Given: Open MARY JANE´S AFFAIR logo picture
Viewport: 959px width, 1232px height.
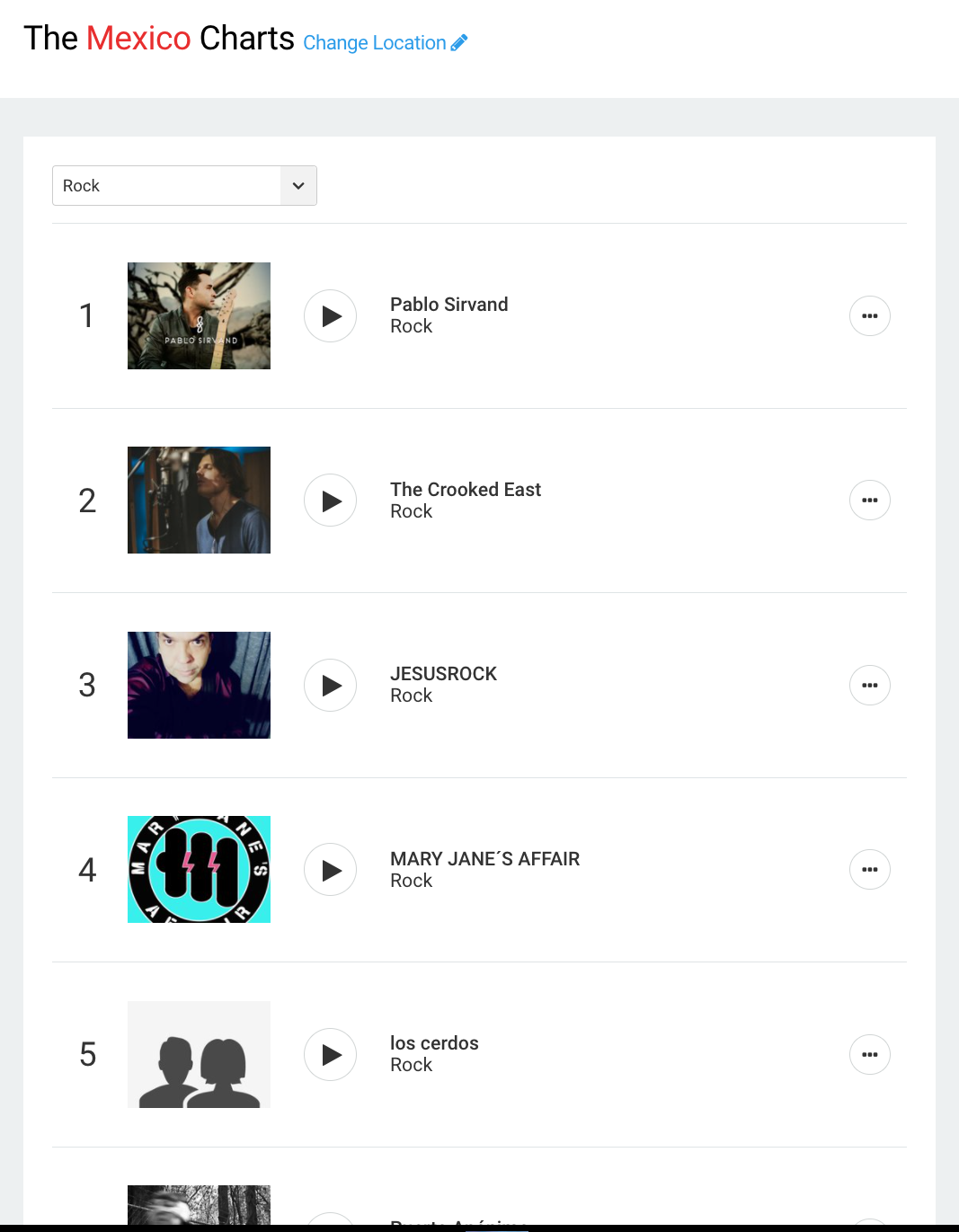Looking at the screenshot, I should pyautogui.click(x=199, y=869).
